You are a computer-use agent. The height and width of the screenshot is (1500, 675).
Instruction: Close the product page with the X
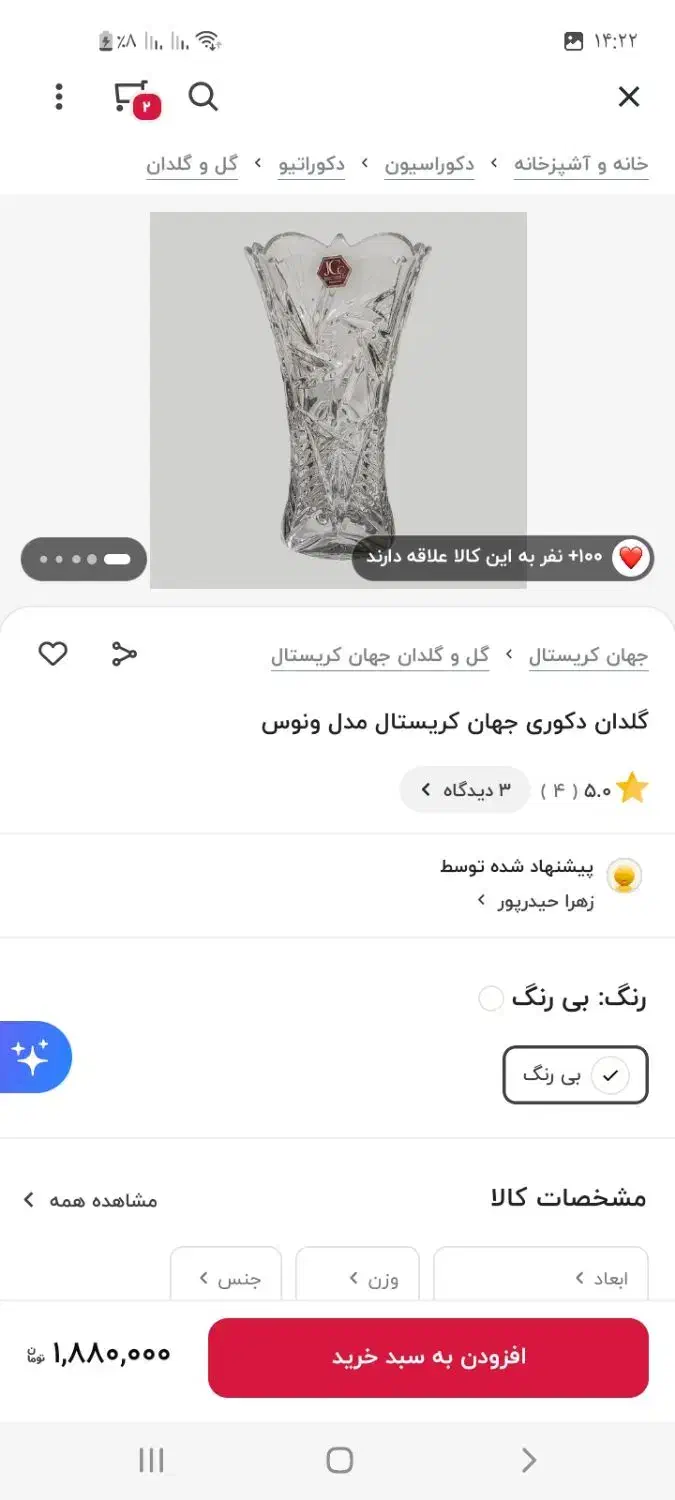pos(628,97)
